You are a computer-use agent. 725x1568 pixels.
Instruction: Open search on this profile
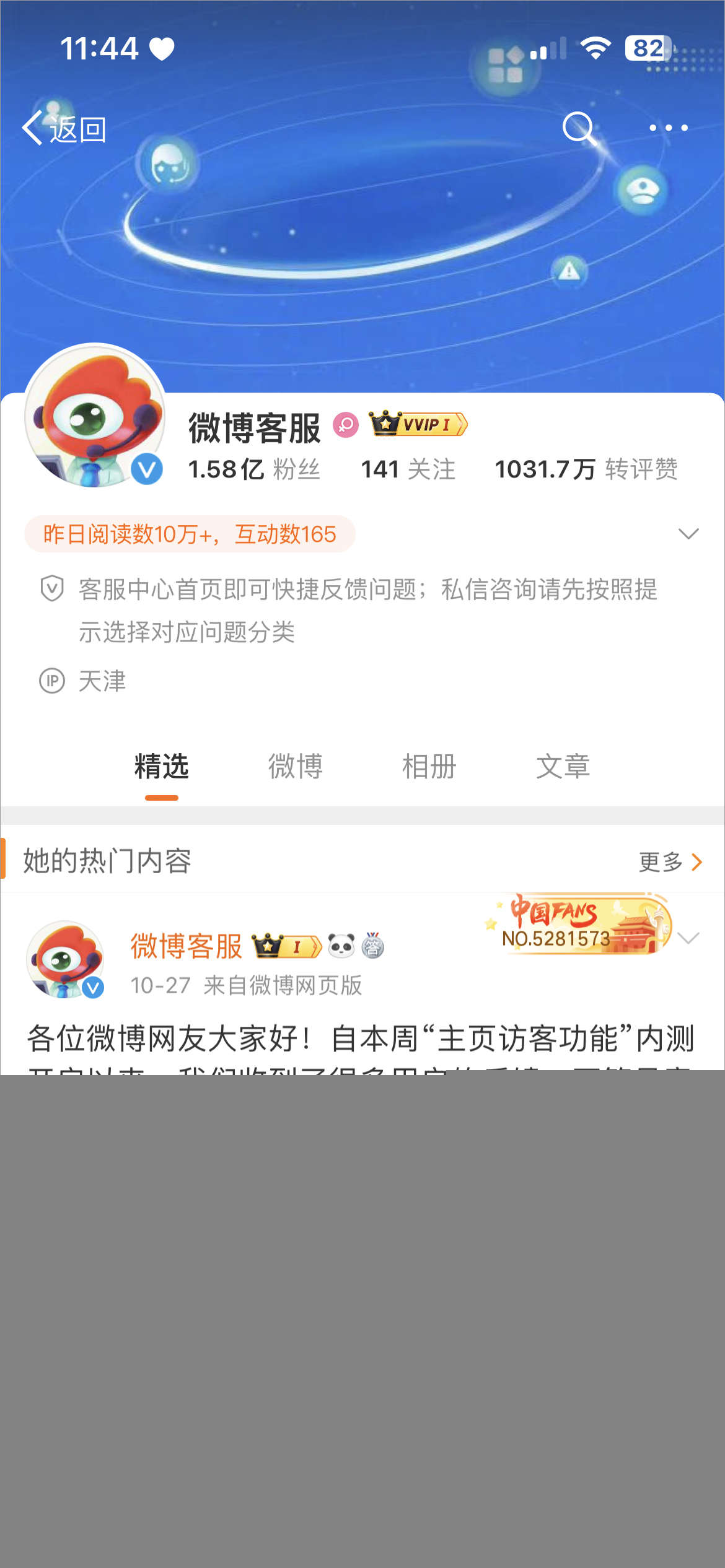pyautogui.click(x=579, y=128)
